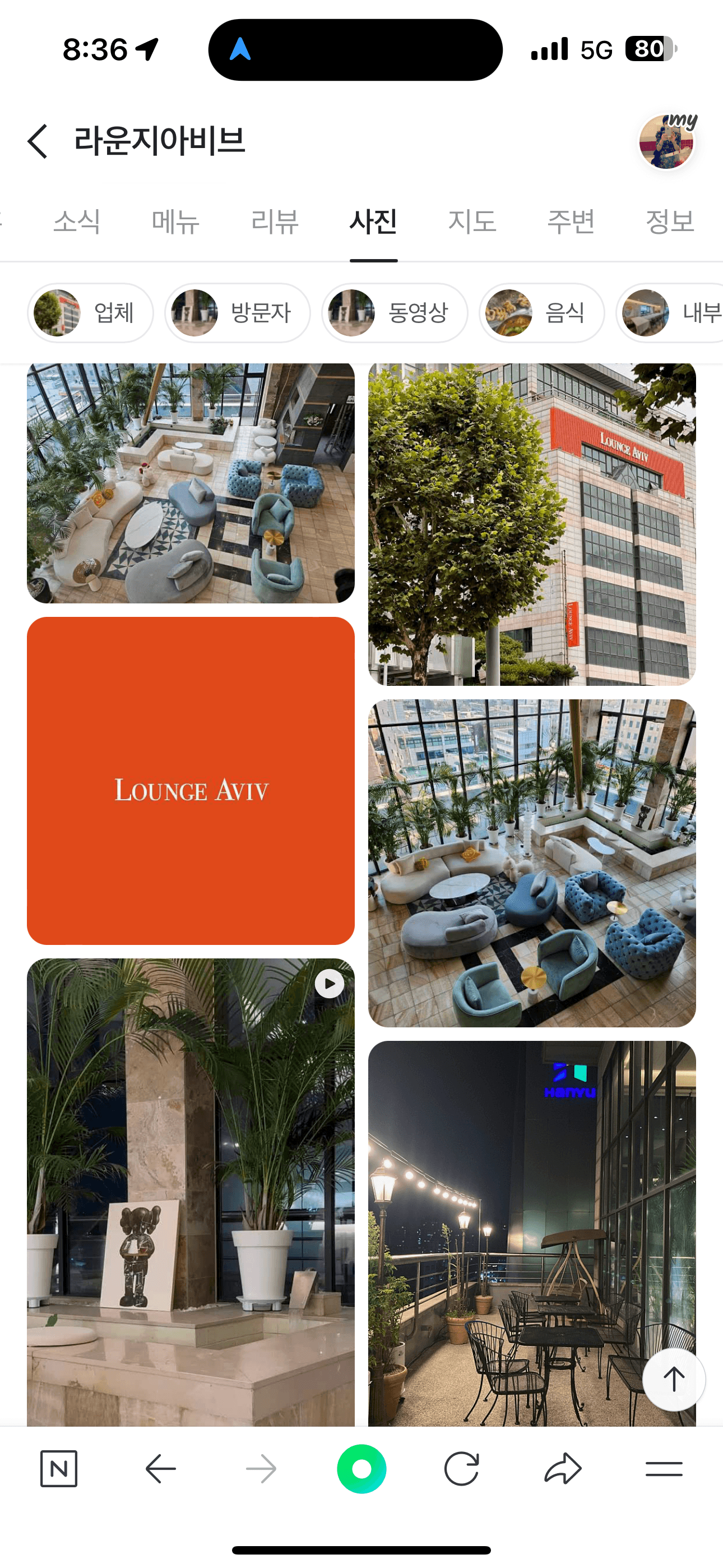Switch to the 주변 tab
The height and width of the screenshot is (1568, 723).
[571, 221]
